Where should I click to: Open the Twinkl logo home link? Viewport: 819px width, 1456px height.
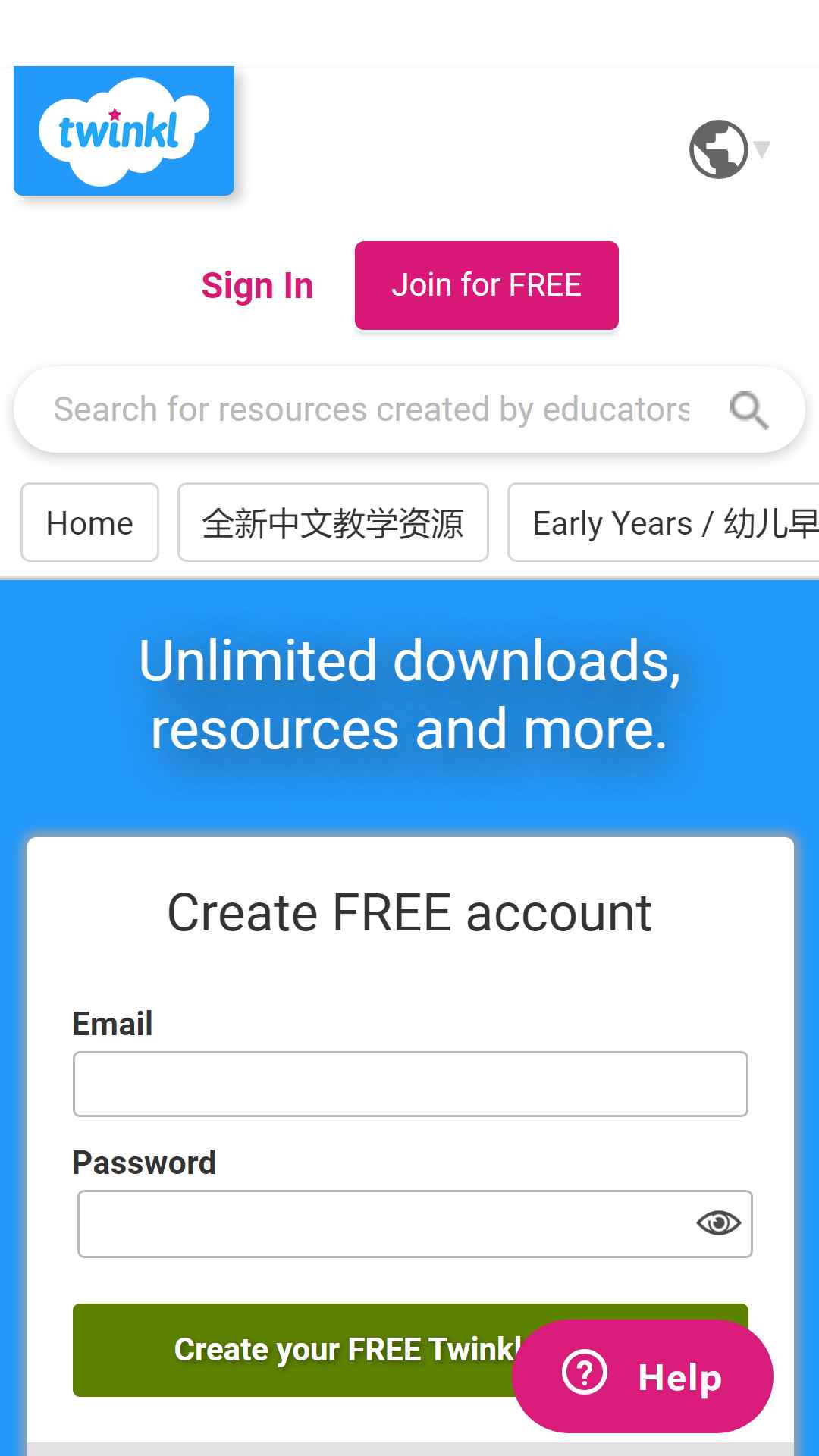[124, 130]
